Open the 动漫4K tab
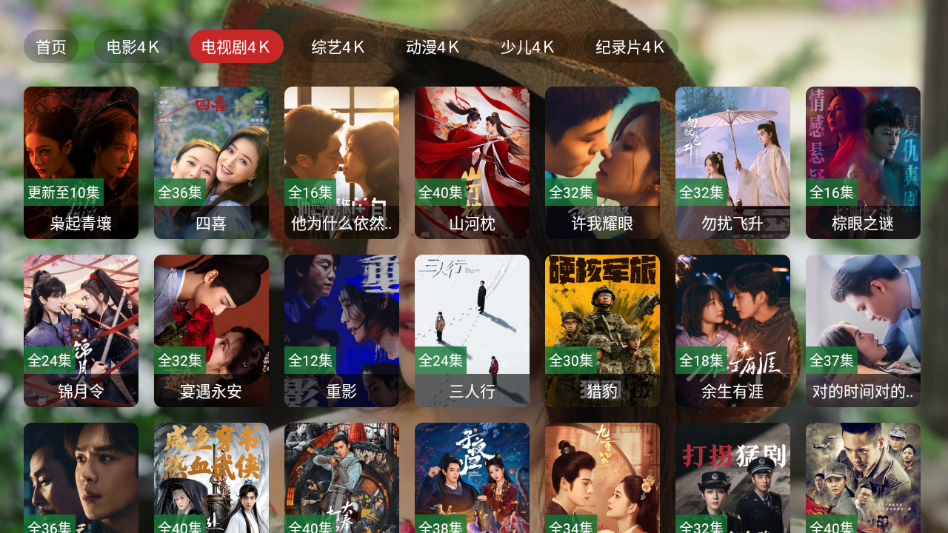Screen dimensions: 948x533 click(x=433, y=47)
